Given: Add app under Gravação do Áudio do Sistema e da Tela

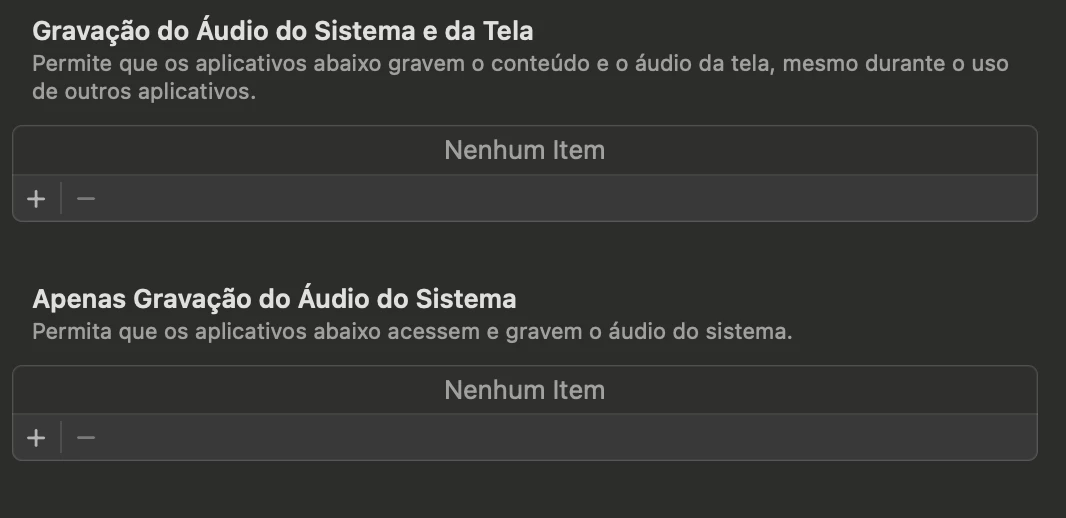Looking at the screenshot, I should (x=36, y=198).
